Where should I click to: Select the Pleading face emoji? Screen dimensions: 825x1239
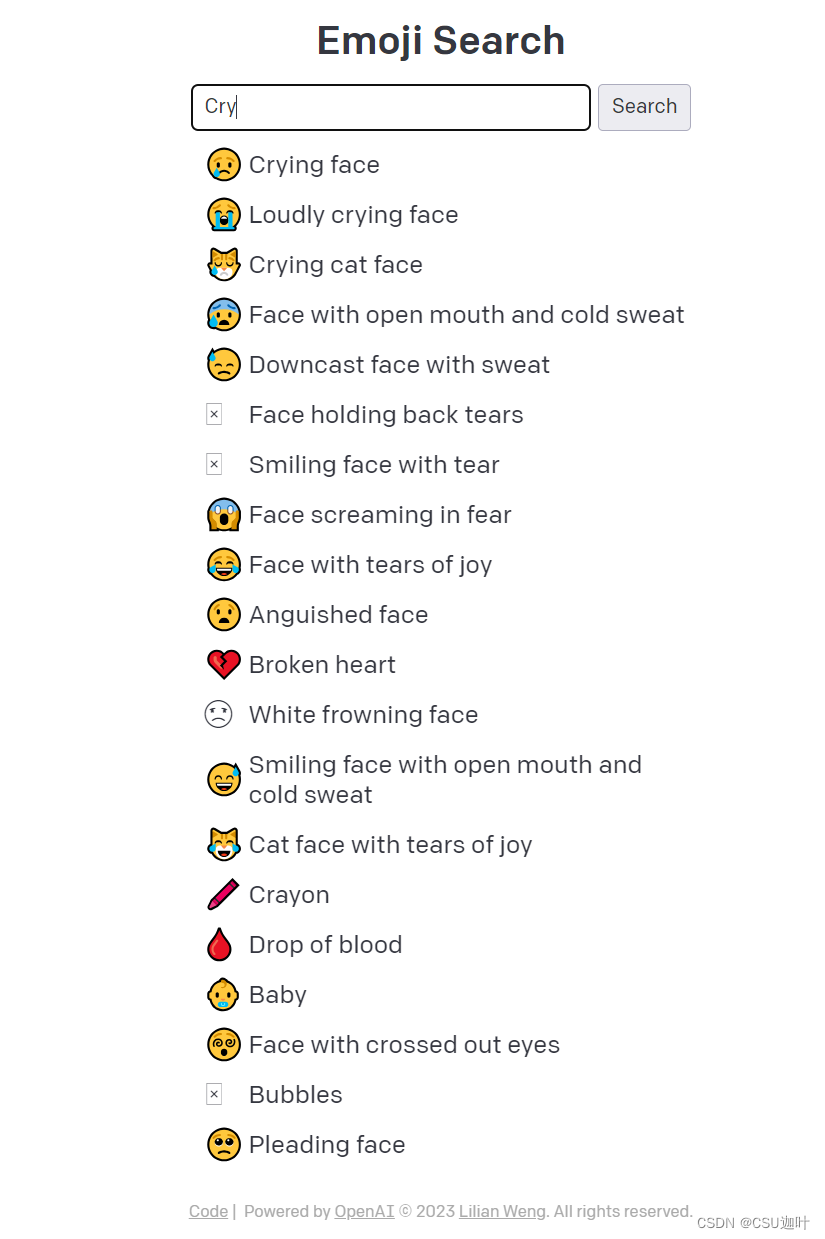click(x=224, y=1144)
